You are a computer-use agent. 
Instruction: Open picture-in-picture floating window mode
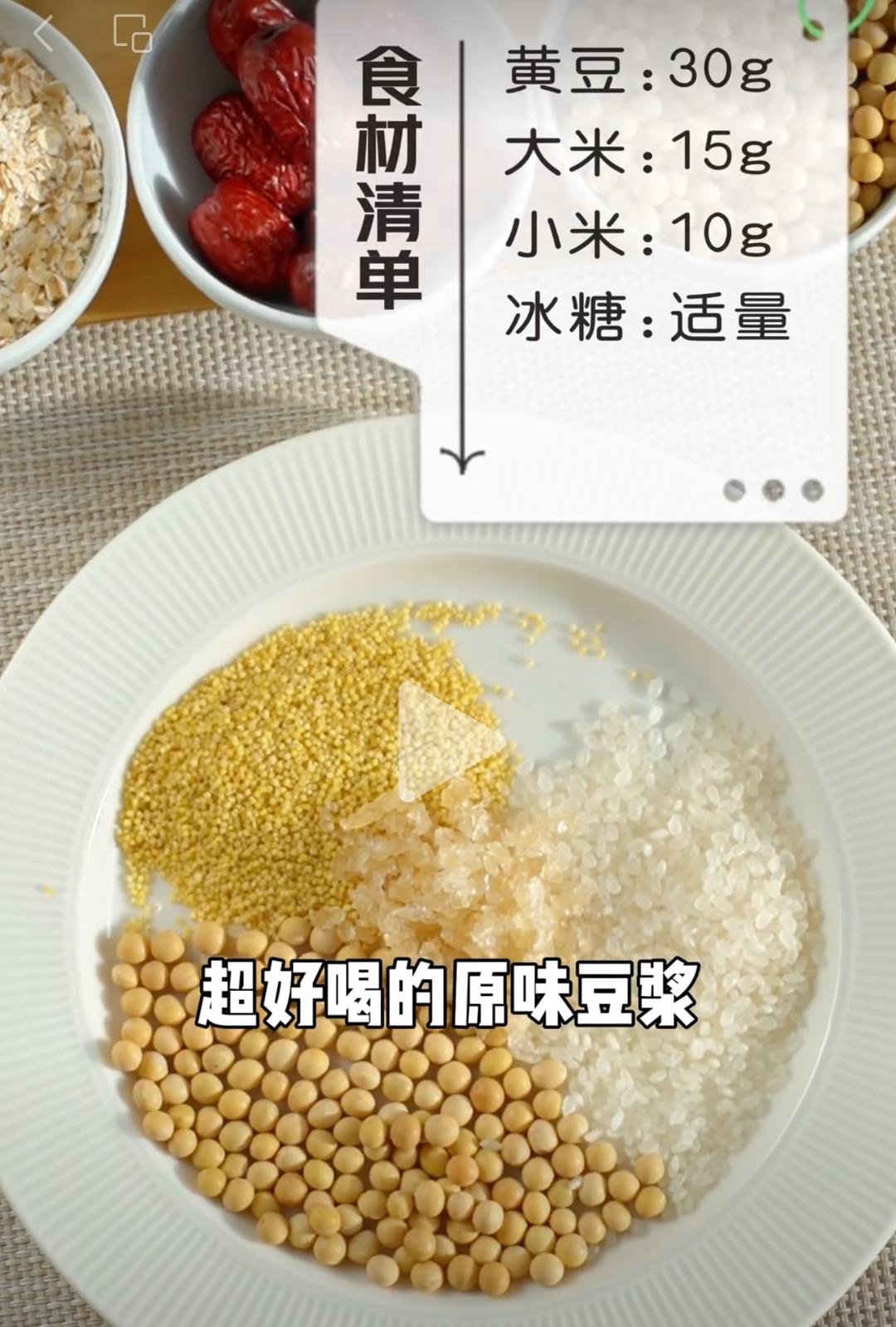[132, 34]
